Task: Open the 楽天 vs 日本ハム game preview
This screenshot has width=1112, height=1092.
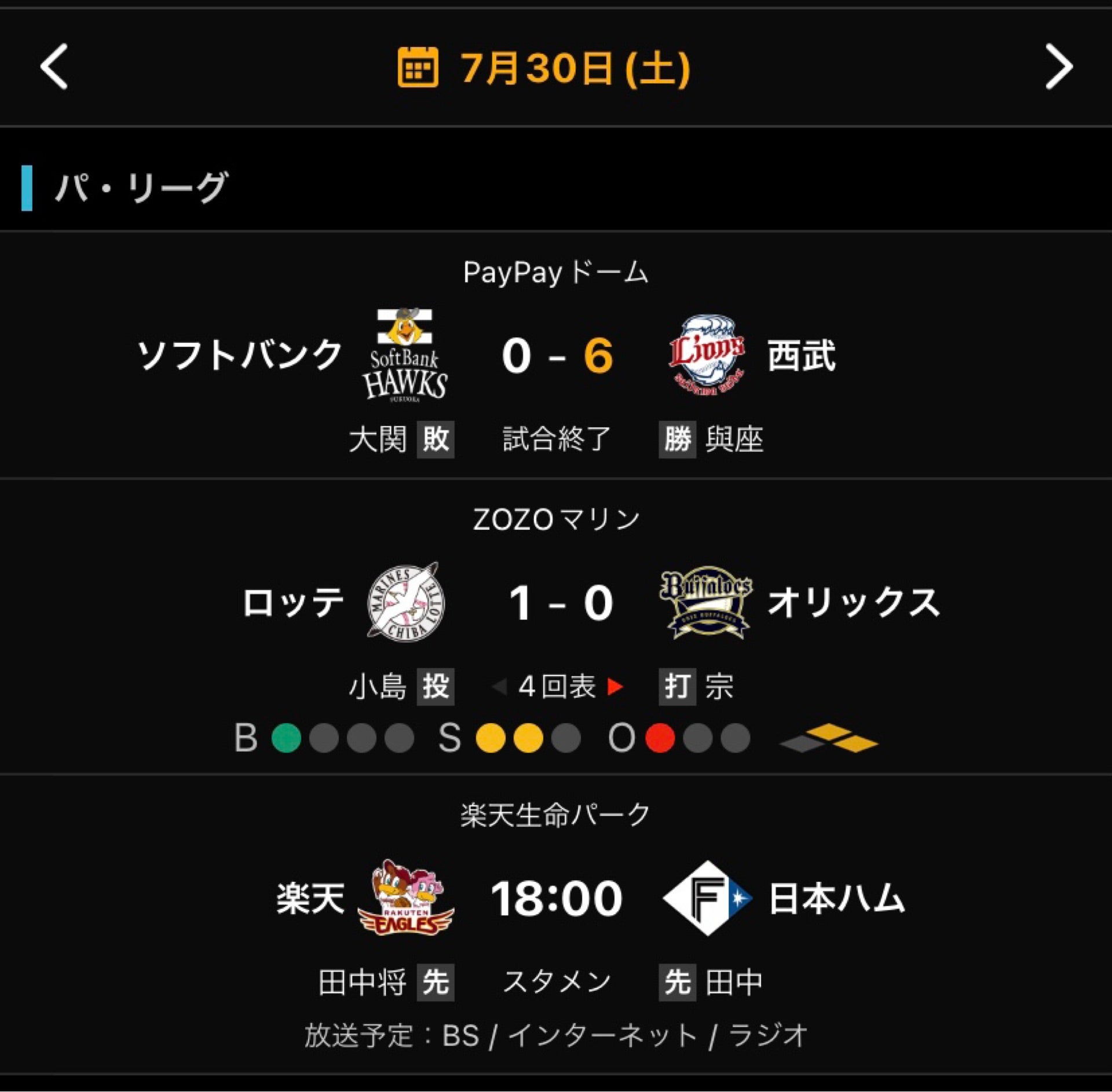Action: tap(556, 898)
